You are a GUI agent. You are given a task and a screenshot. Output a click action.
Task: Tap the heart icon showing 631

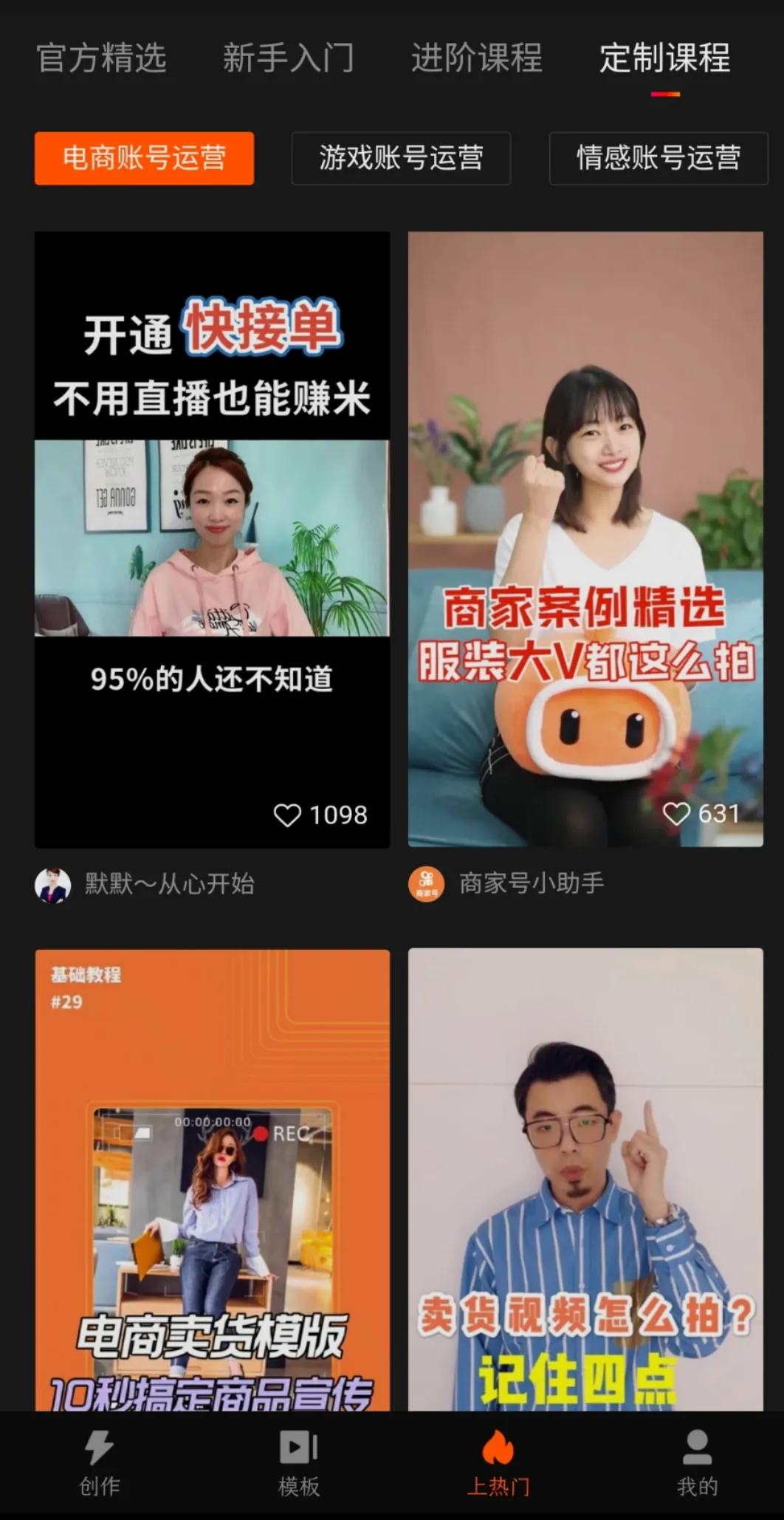[x=677, y=815]
